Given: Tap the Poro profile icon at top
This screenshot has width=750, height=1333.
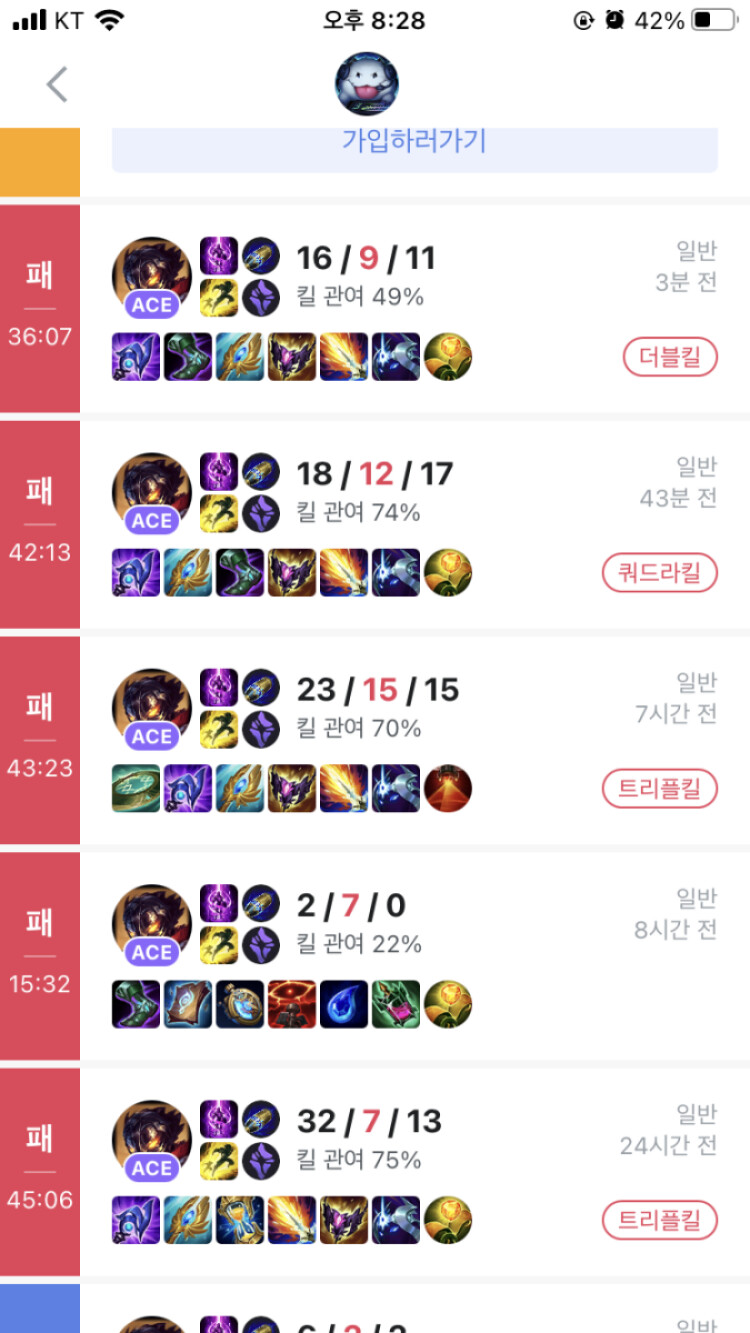Looking at the screenshot, I should [x=367, y=84].
